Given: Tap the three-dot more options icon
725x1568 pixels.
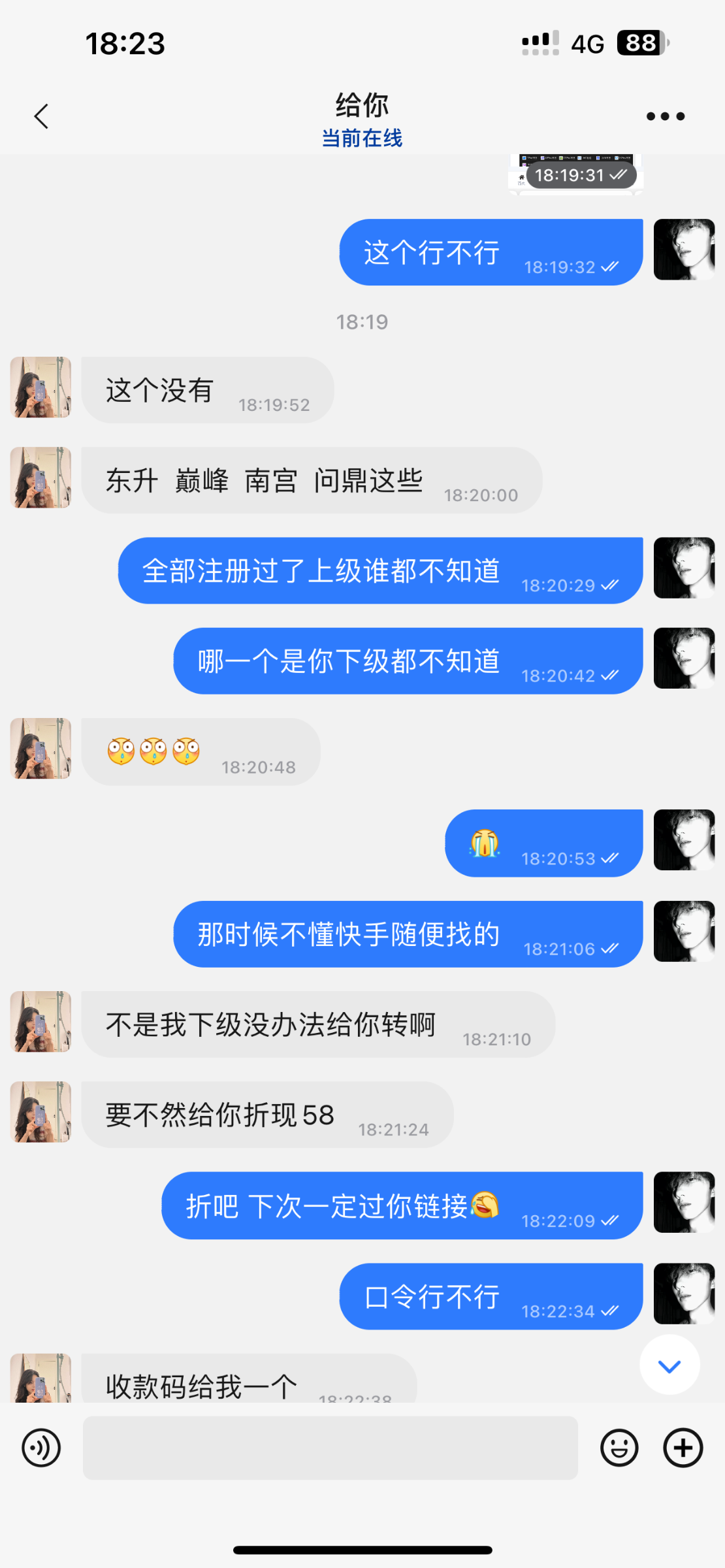Looking at the screenshot, I should pos(665,115).
